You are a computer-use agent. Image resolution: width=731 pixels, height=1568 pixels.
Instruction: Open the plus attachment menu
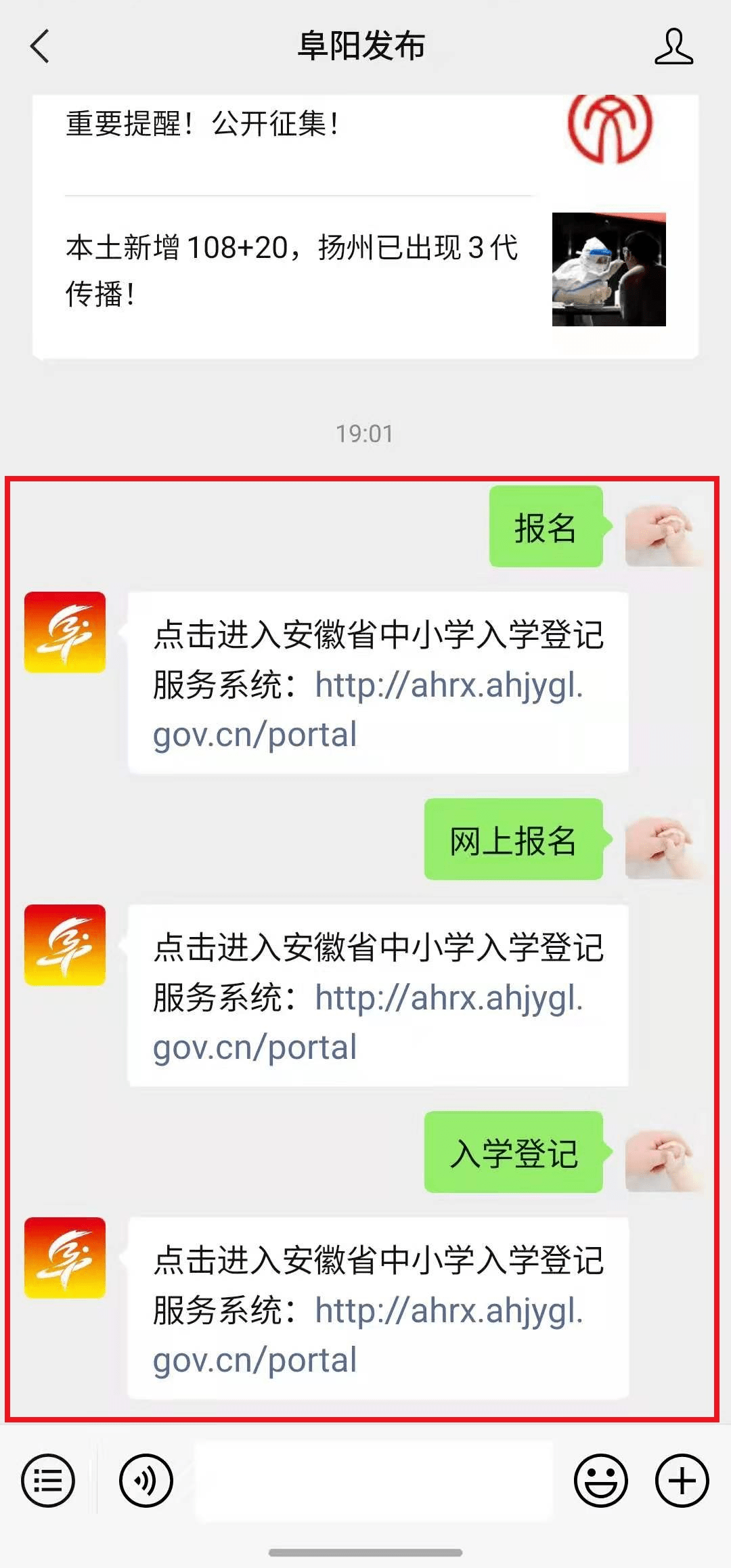point(682,1481)
